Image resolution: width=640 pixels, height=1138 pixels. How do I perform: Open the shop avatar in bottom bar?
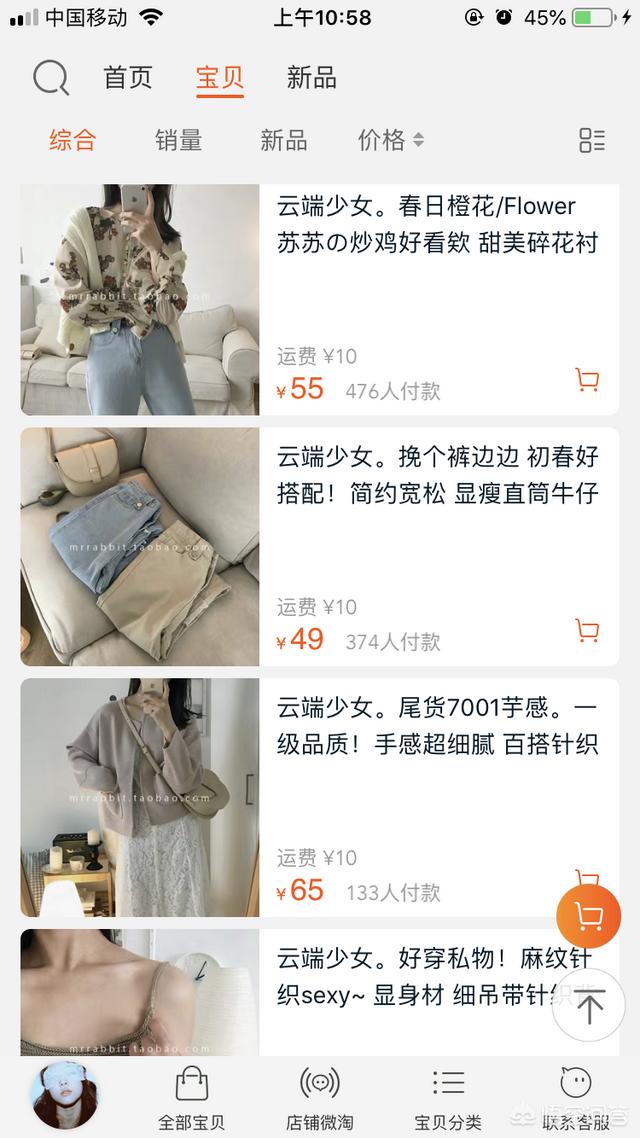67,1096
